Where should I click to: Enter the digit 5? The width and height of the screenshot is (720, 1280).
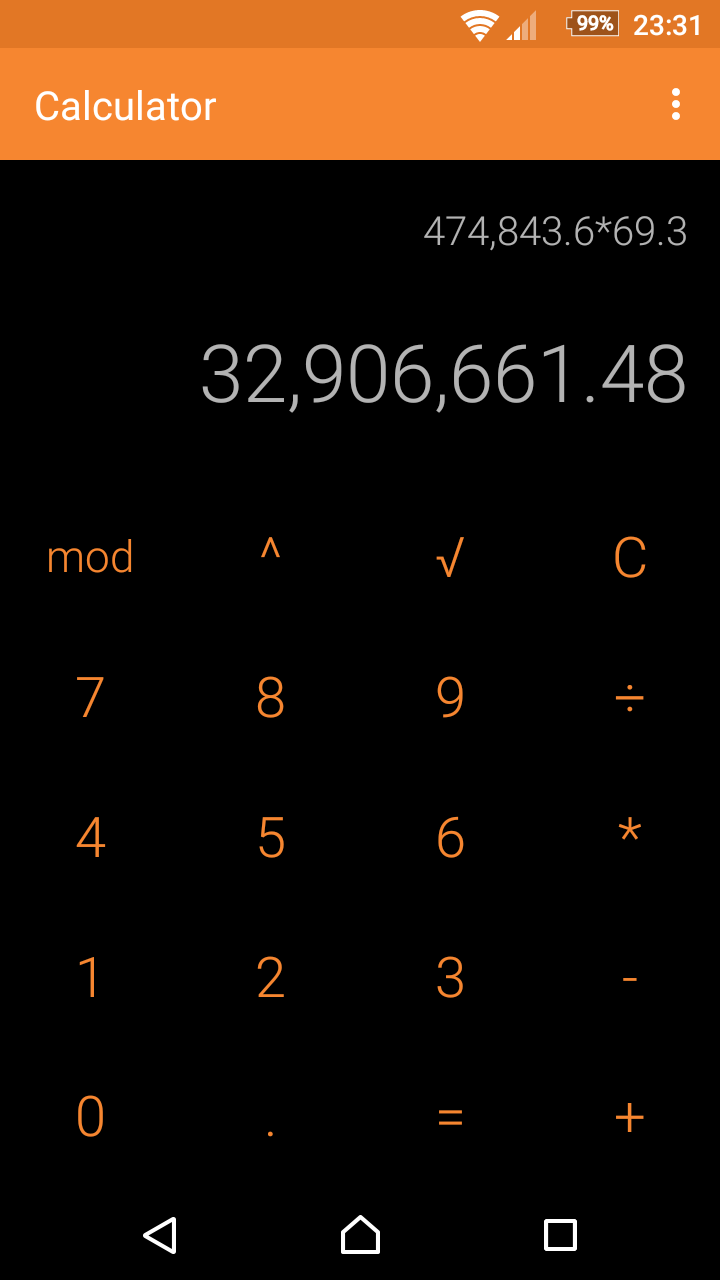(270, 837)
